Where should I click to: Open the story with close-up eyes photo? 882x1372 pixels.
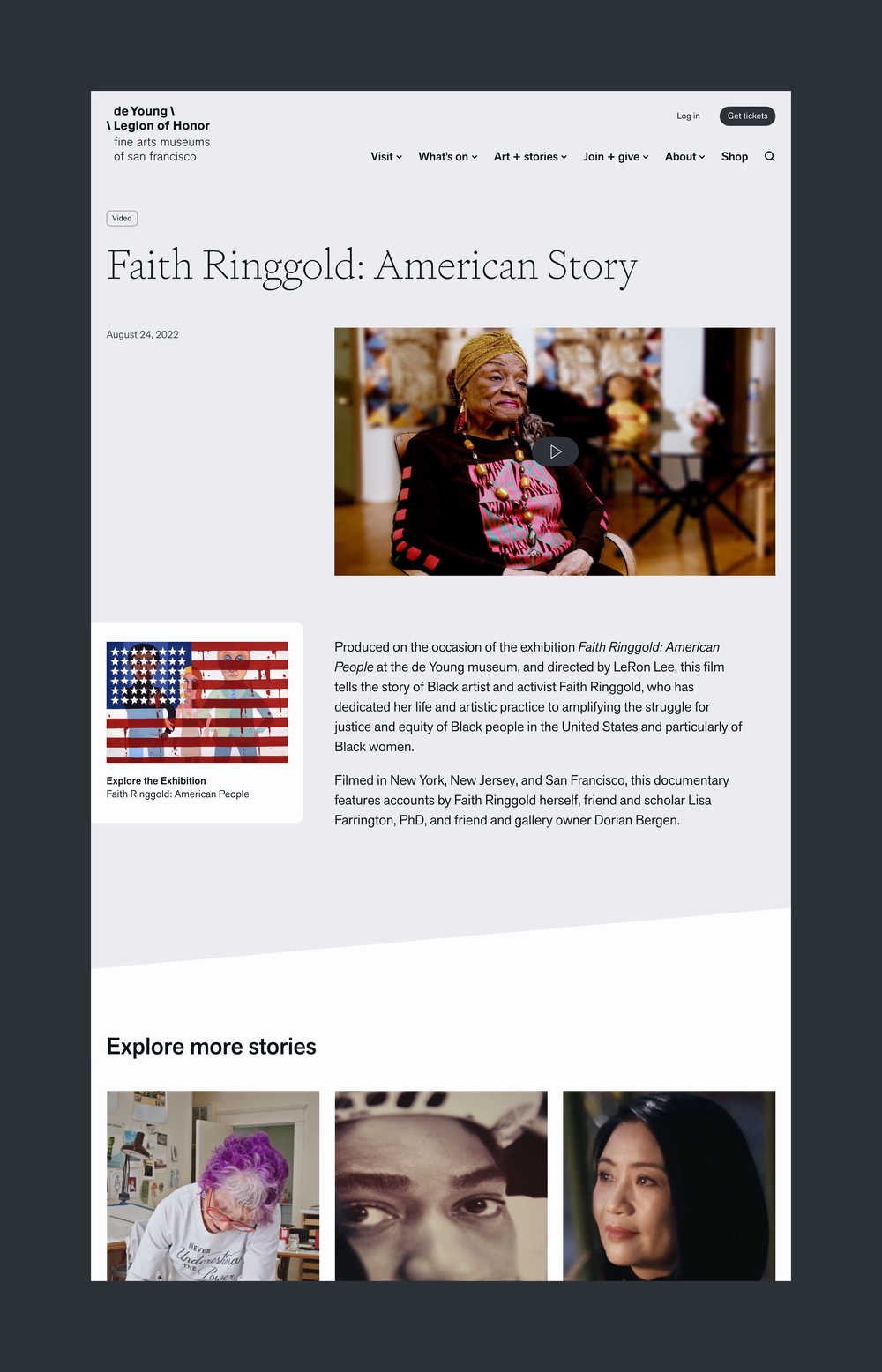(441, 1184)
